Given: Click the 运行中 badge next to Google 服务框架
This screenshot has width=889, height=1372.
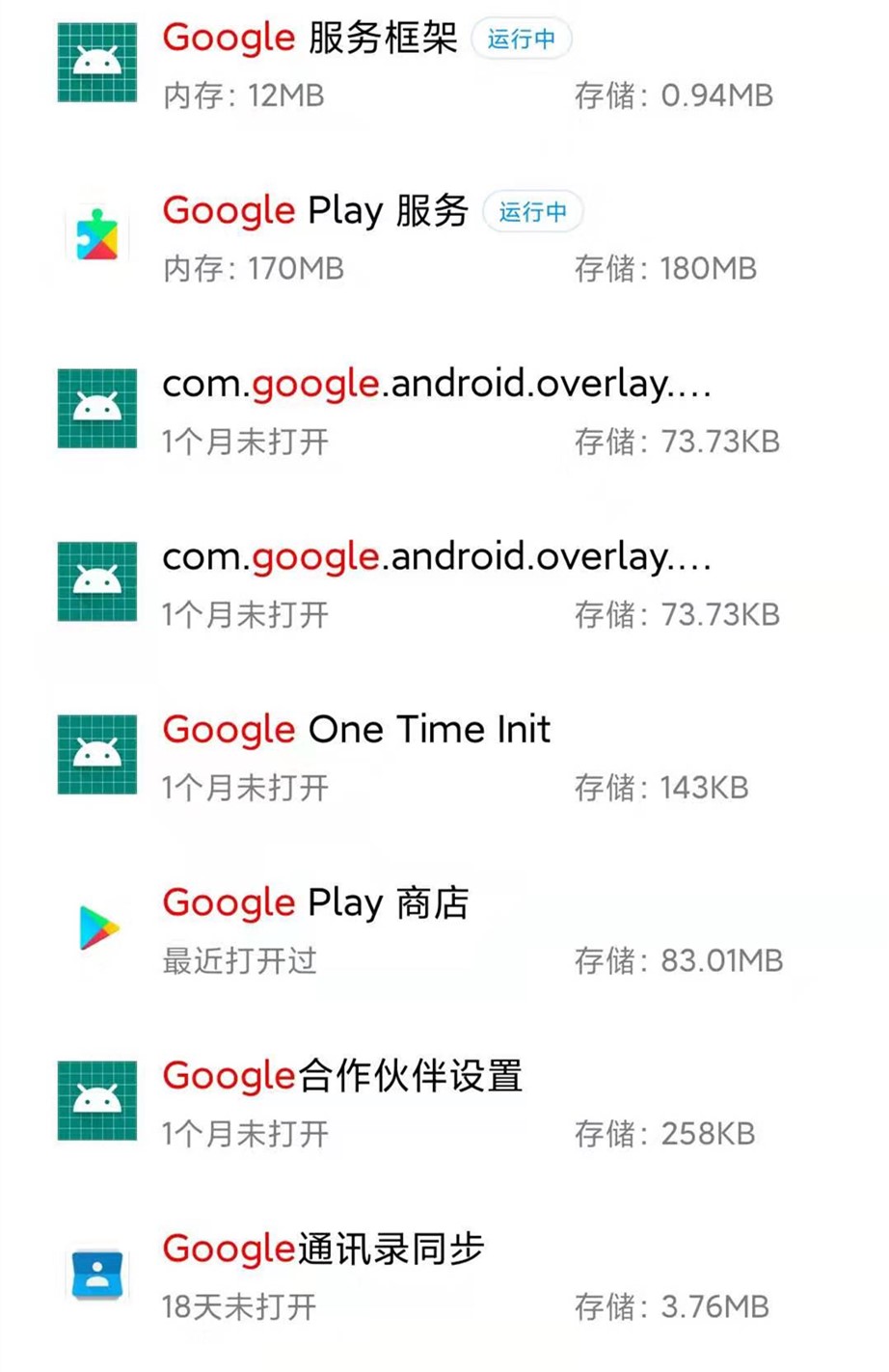Looking at the screenshot, I should (524, 40).
